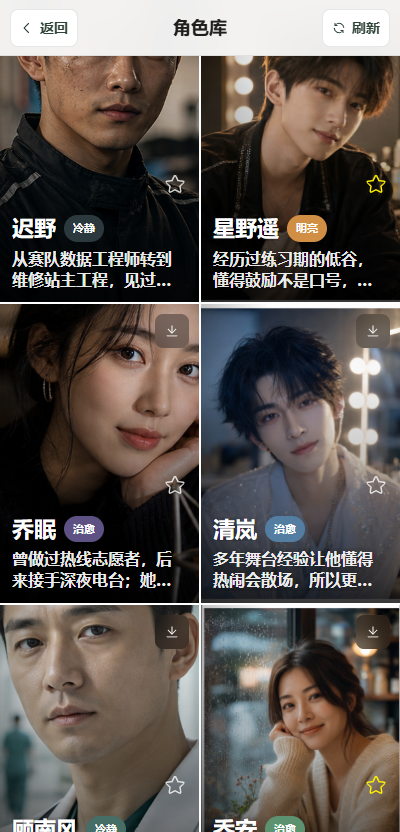The image size is (400, 832).
Task: Go back using the 返回 button
Action: [44, 28]
